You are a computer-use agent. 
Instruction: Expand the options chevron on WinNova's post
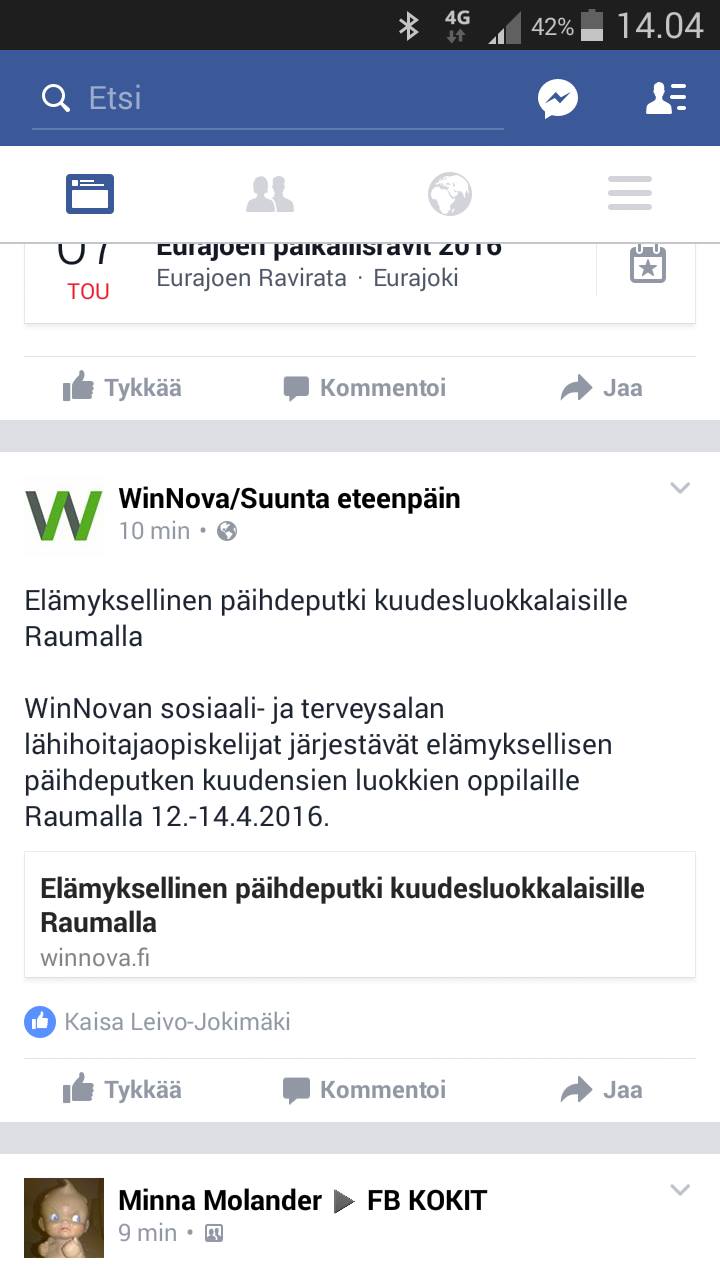[680, 488]
